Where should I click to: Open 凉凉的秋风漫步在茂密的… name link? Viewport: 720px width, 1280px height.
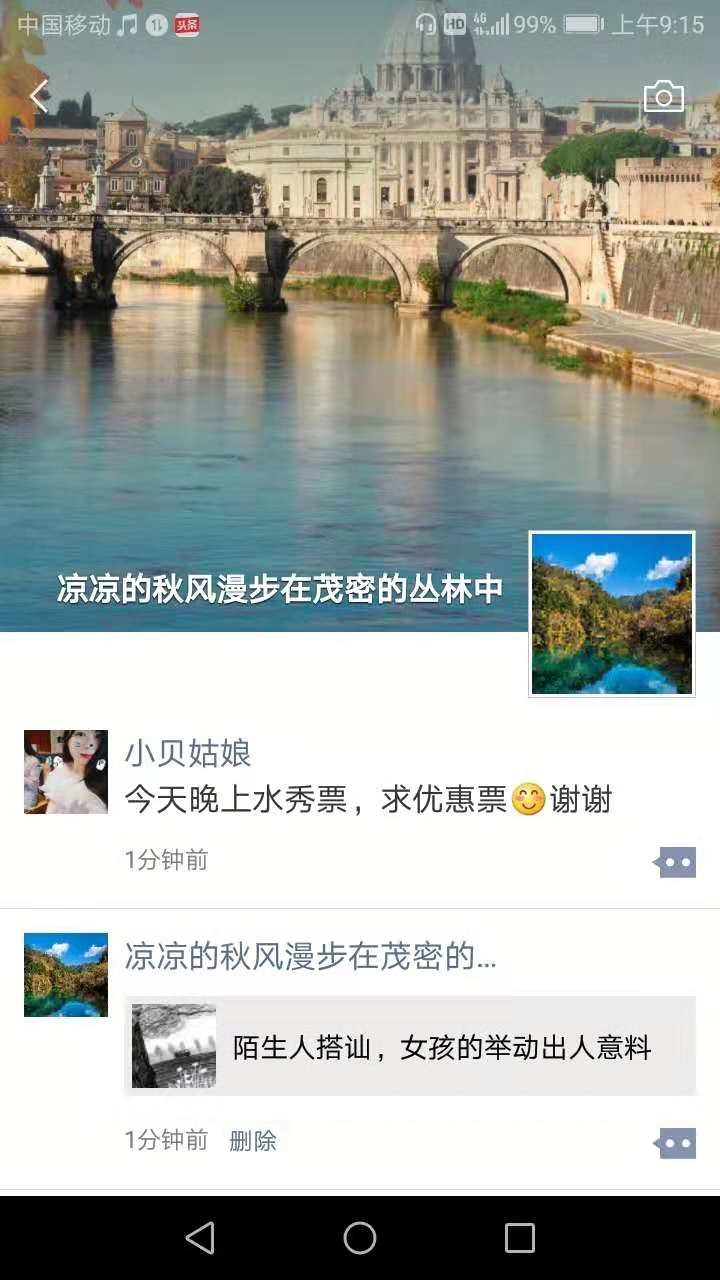(x=310, y=957)
